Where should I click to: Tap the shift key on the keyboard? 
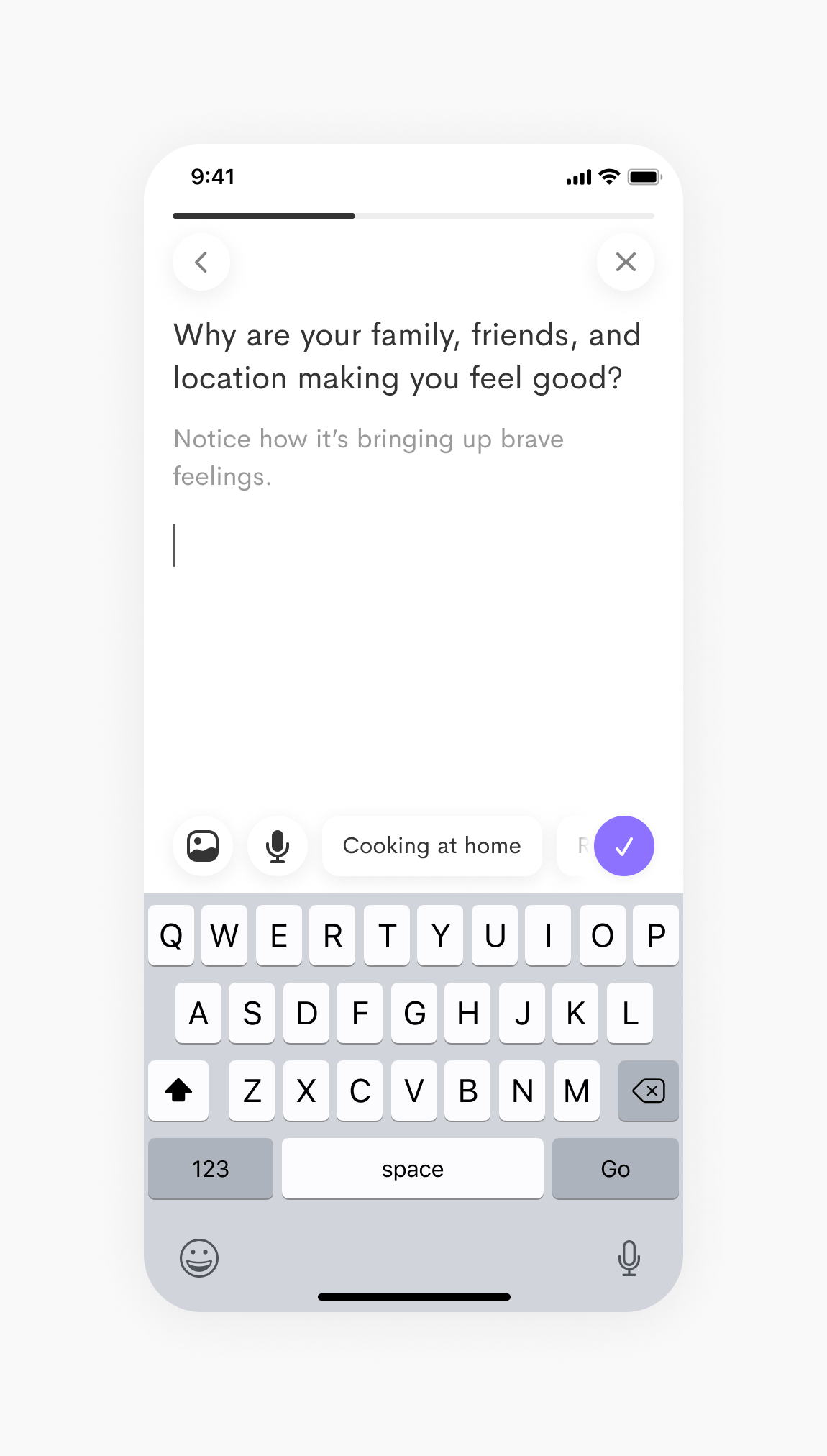click(x=178, y=1091)
